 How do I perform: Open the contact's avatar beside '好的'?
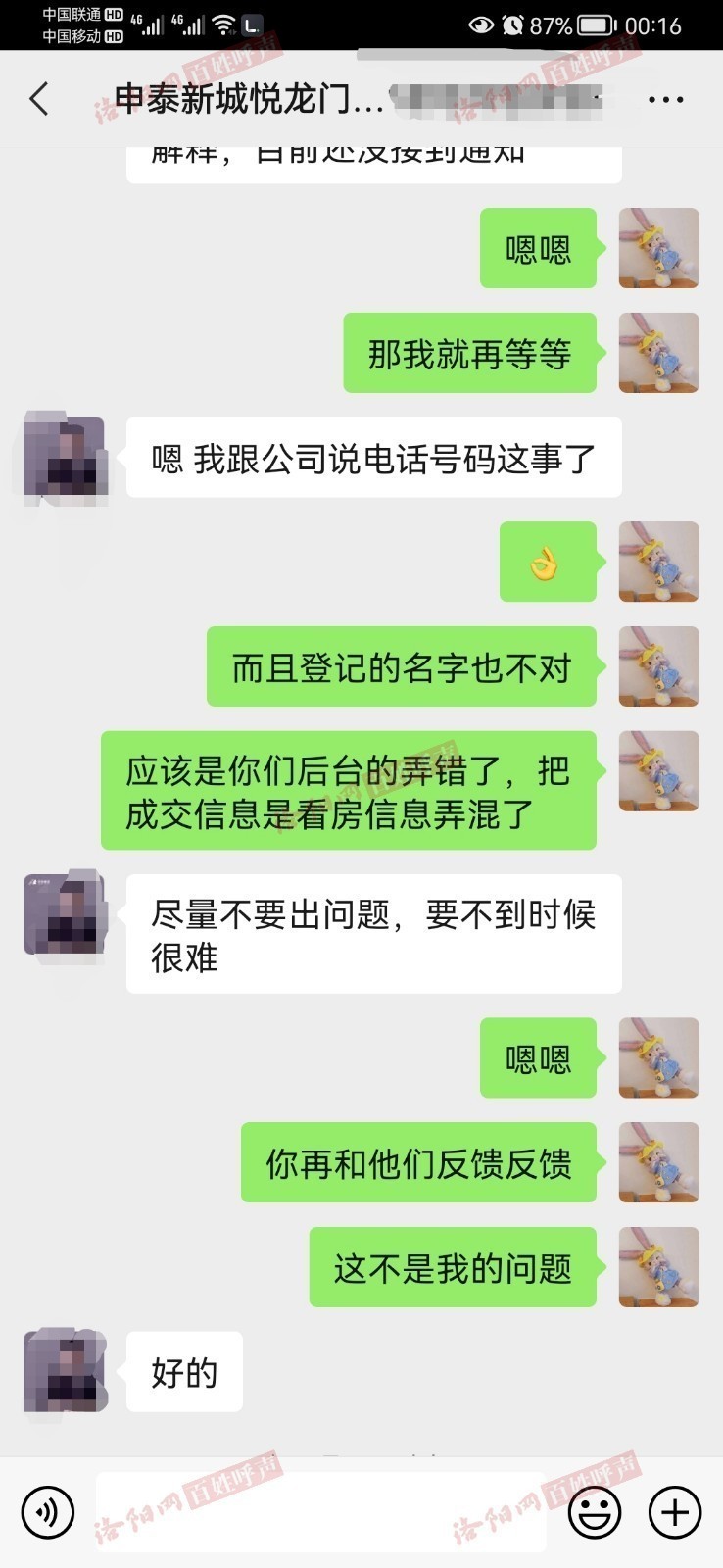pos(65,1371)
